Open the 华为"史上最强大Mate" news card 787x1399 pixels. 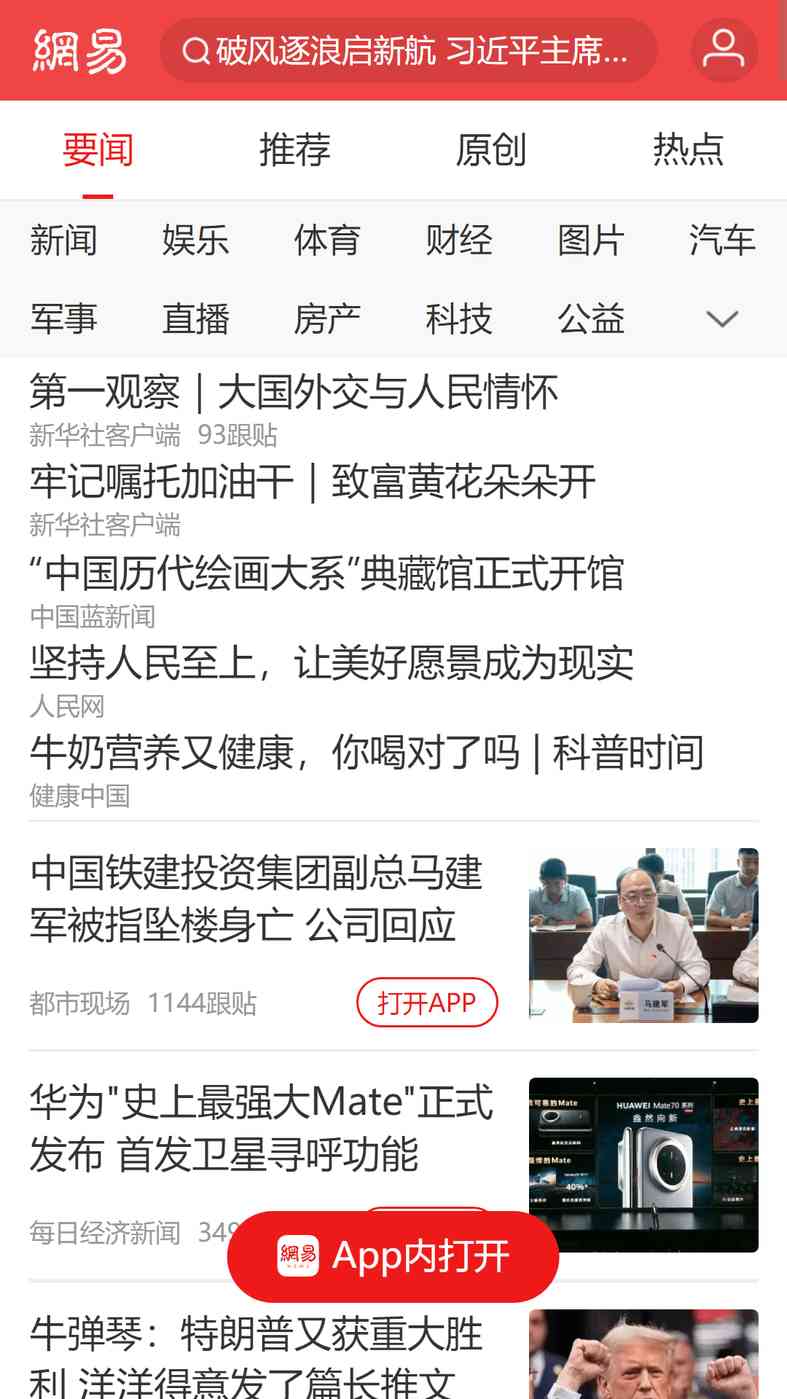click(262, 1128)
